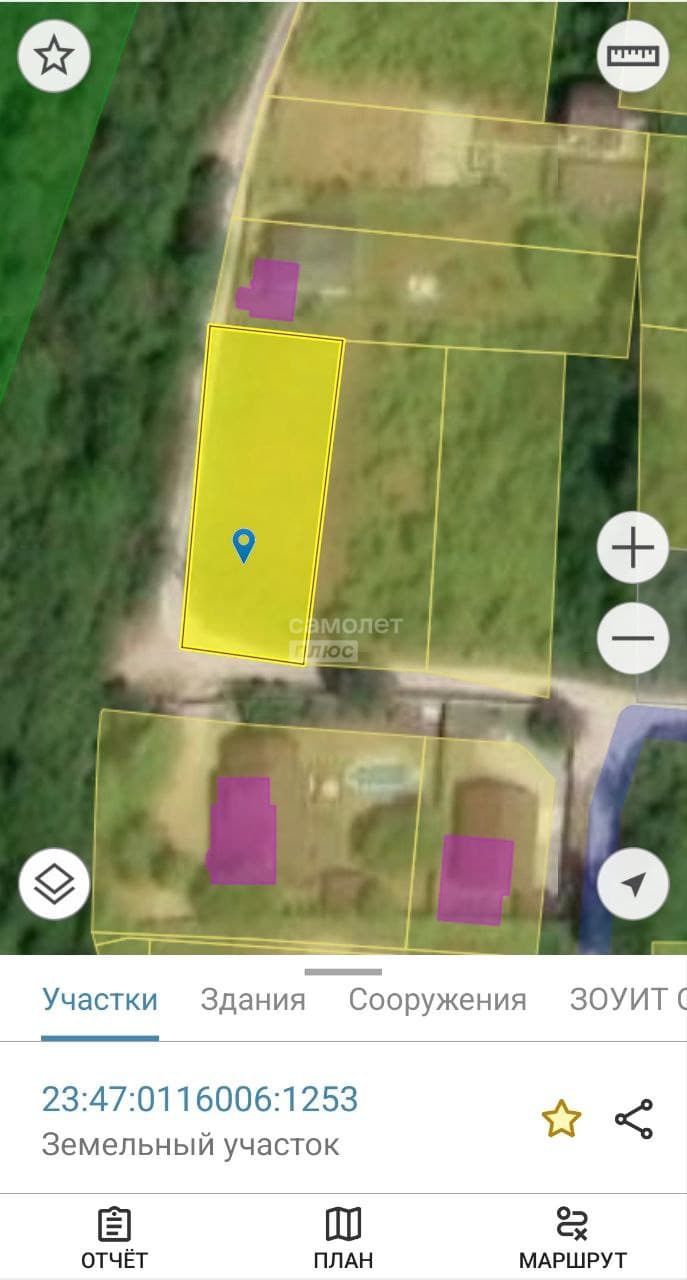Switch to the Участки tab

tap(100, 1000)
